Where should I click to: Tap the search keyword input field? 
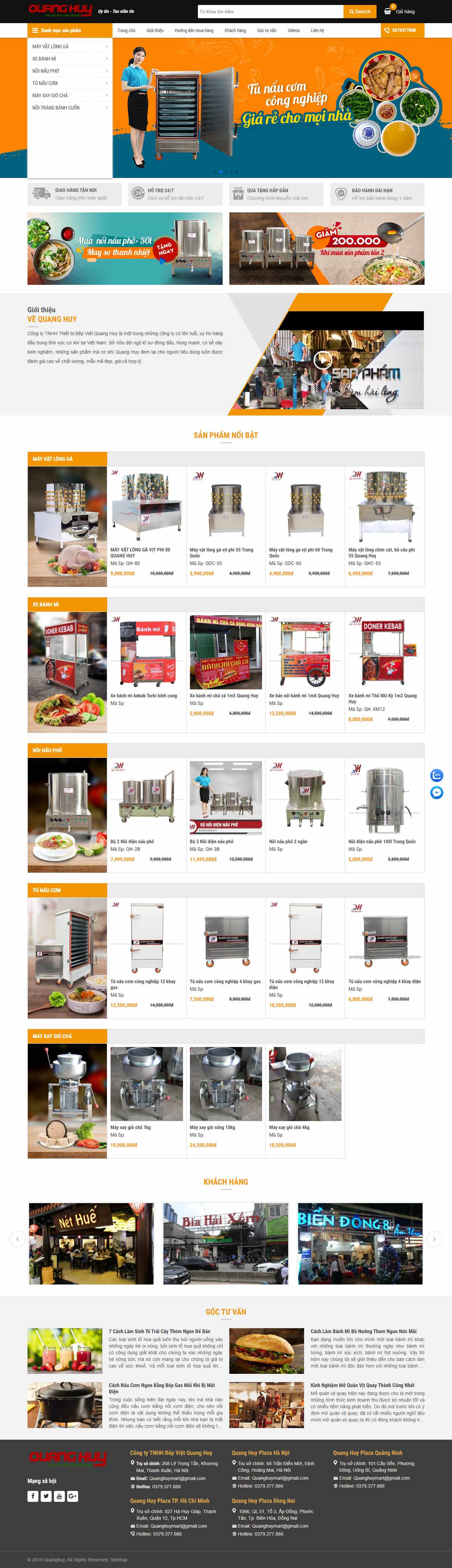tap(270, 12)
